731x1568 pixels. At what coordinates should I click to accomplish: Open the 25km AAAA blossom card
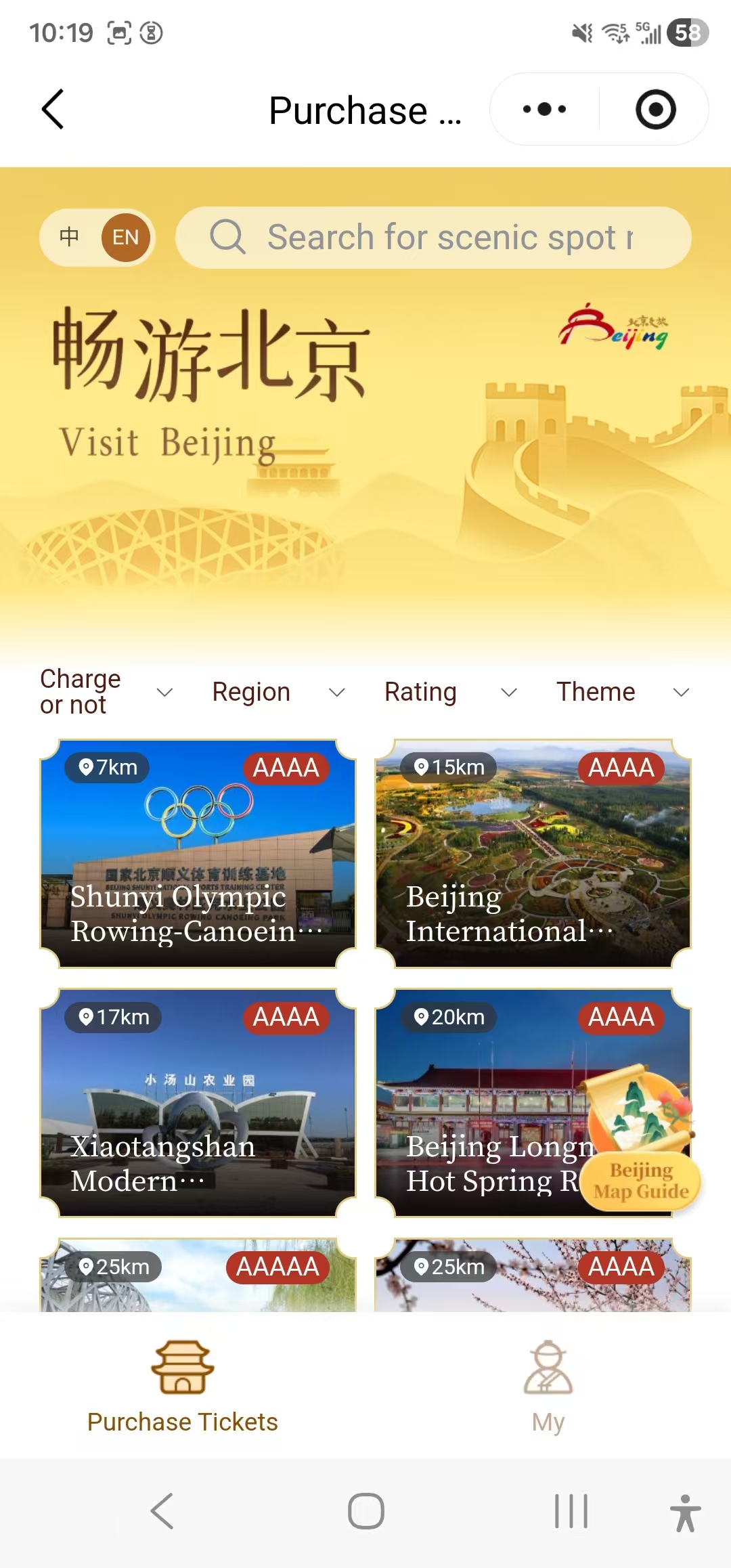point(533,1276)
